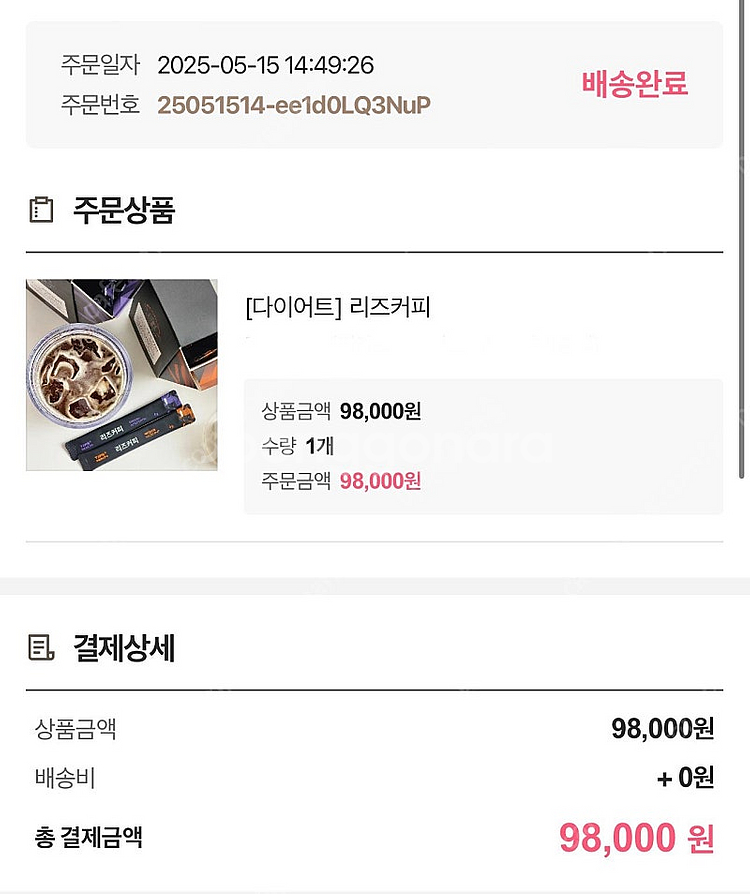
Task: Select the 배송완료 delivery status label
Action: (x=634, y=83)
